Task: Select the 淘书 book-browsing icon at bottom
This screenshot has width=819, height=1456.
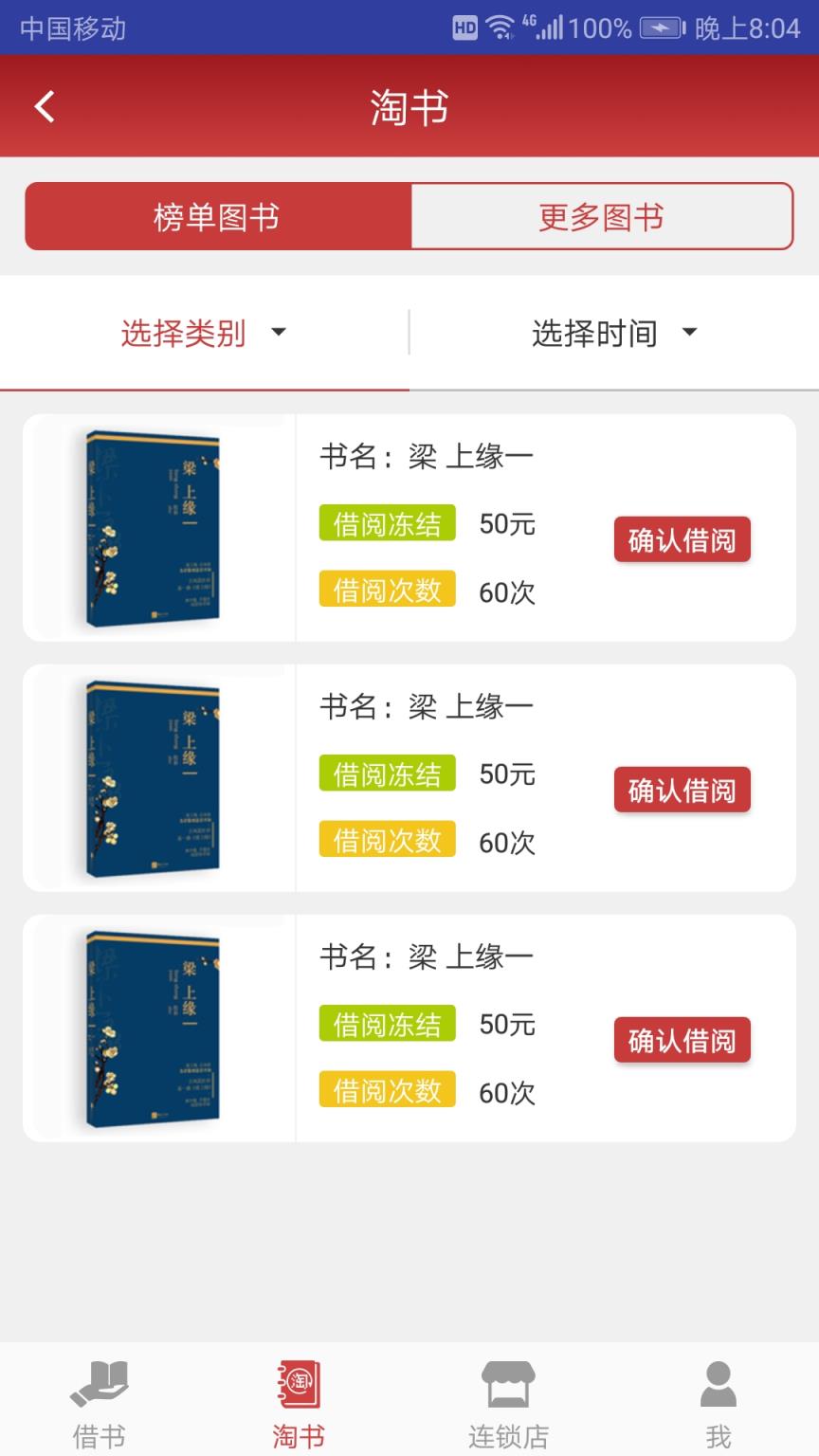Action: (x=299, y=1397)
